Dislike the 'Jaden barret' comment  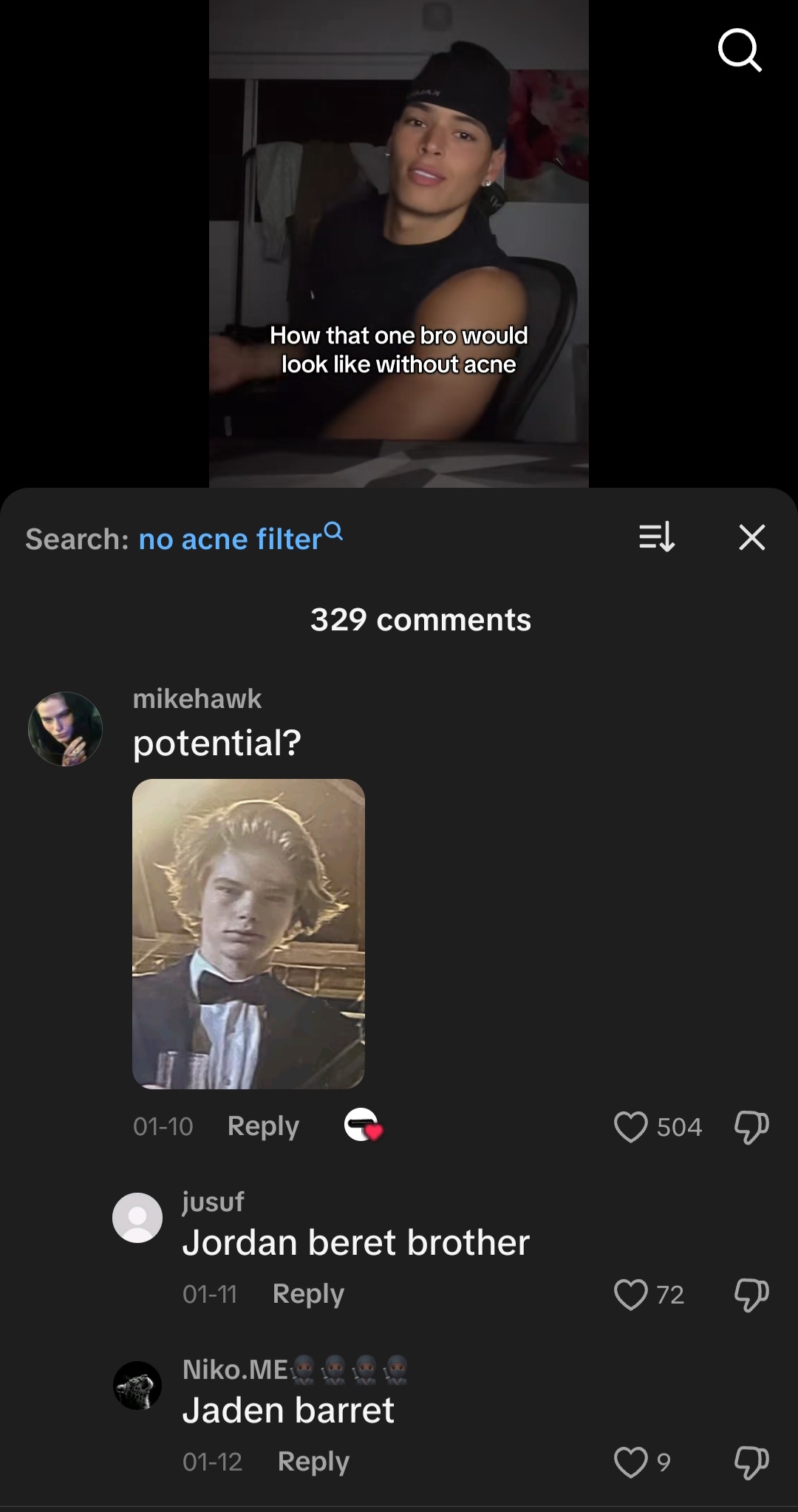coord(751,1462)
